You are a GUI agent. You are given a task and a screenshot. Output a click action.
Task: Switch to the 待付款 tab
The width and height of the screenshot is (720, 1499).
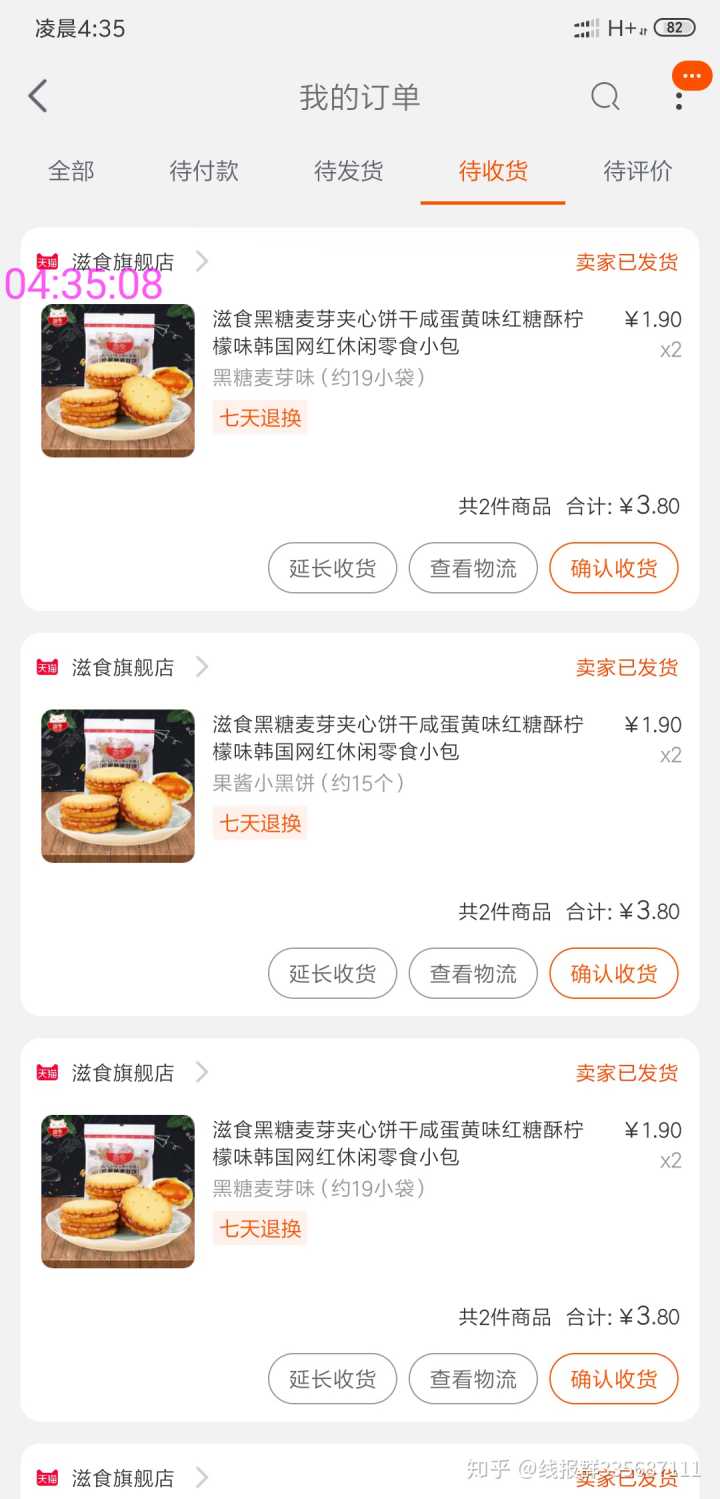pyautogui.click(x=204, y=171)
